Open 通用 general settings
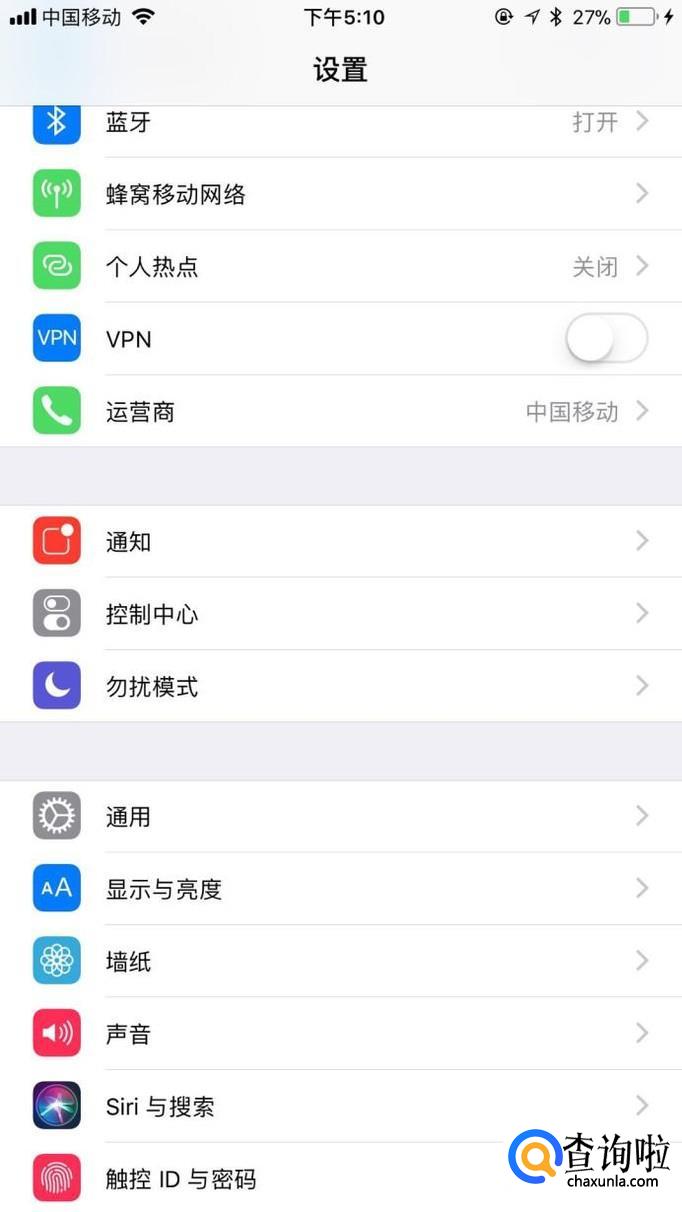Image resolution: width=682 pixels, height=1212 pixels. (x=340, y=817)
